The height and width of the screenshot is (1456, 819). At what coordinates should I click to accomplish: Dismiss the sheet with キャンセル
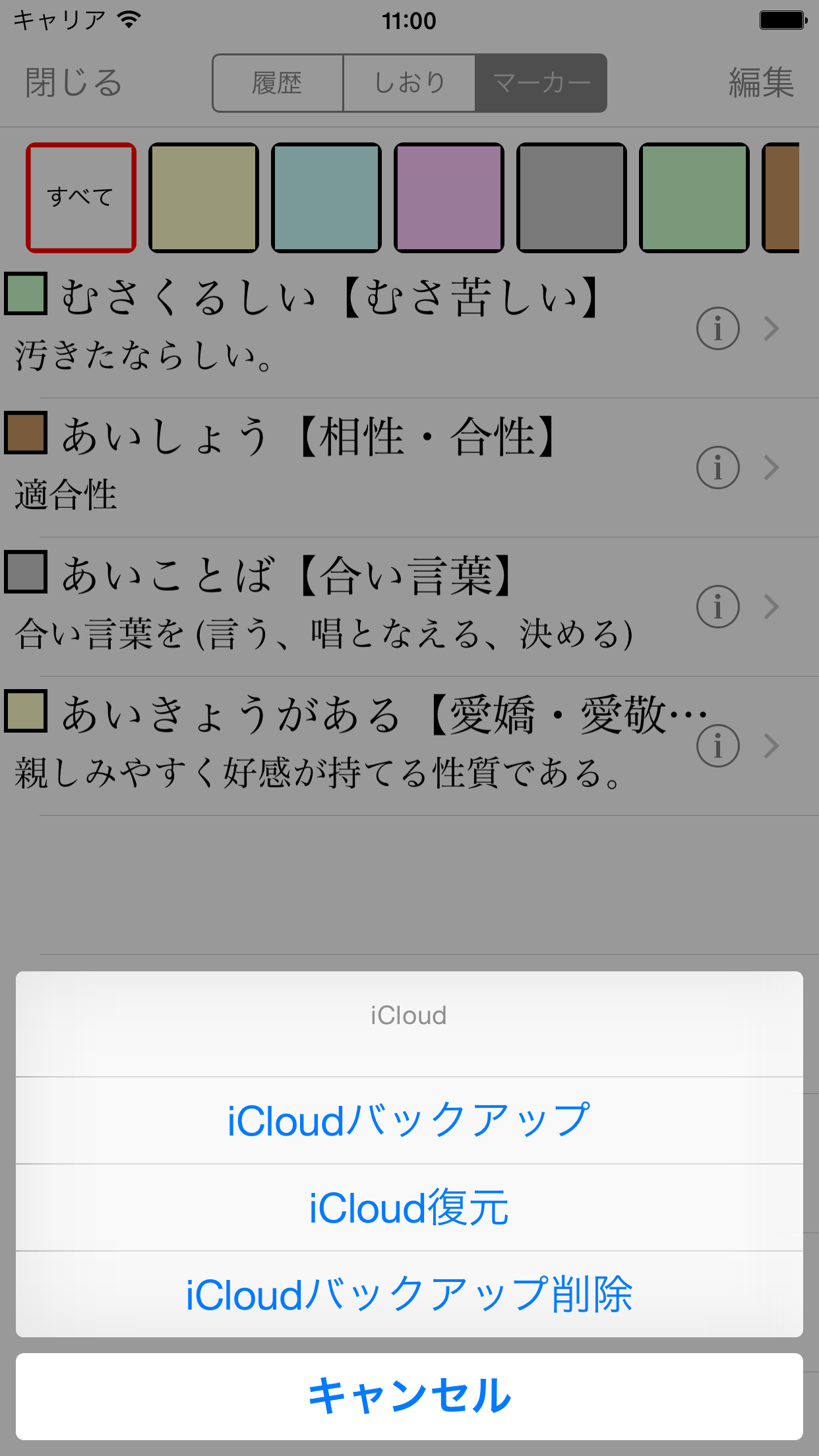(409, 1396)
